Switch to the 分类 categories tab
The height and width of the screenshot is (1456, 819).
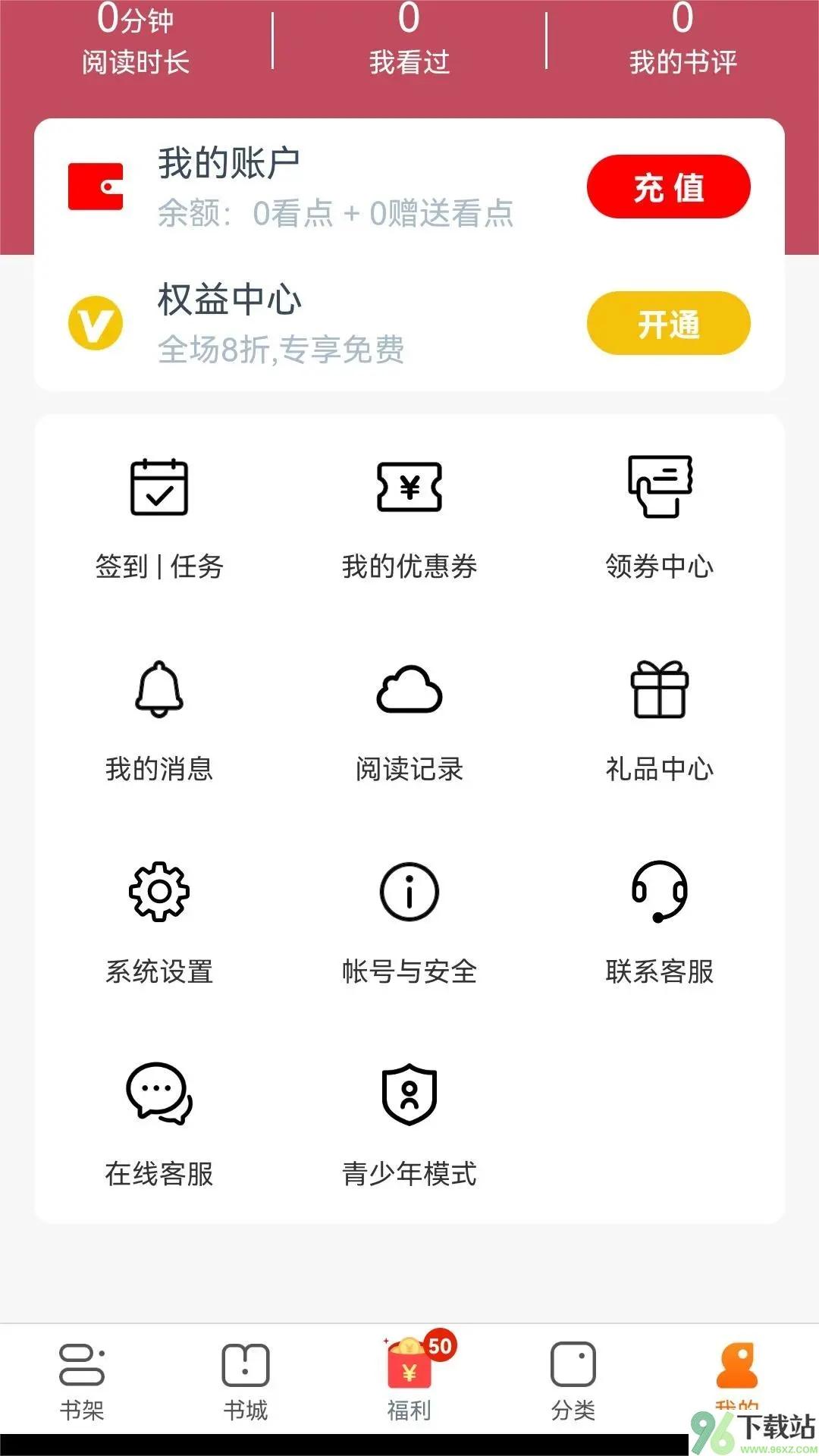click(573, 1382)
